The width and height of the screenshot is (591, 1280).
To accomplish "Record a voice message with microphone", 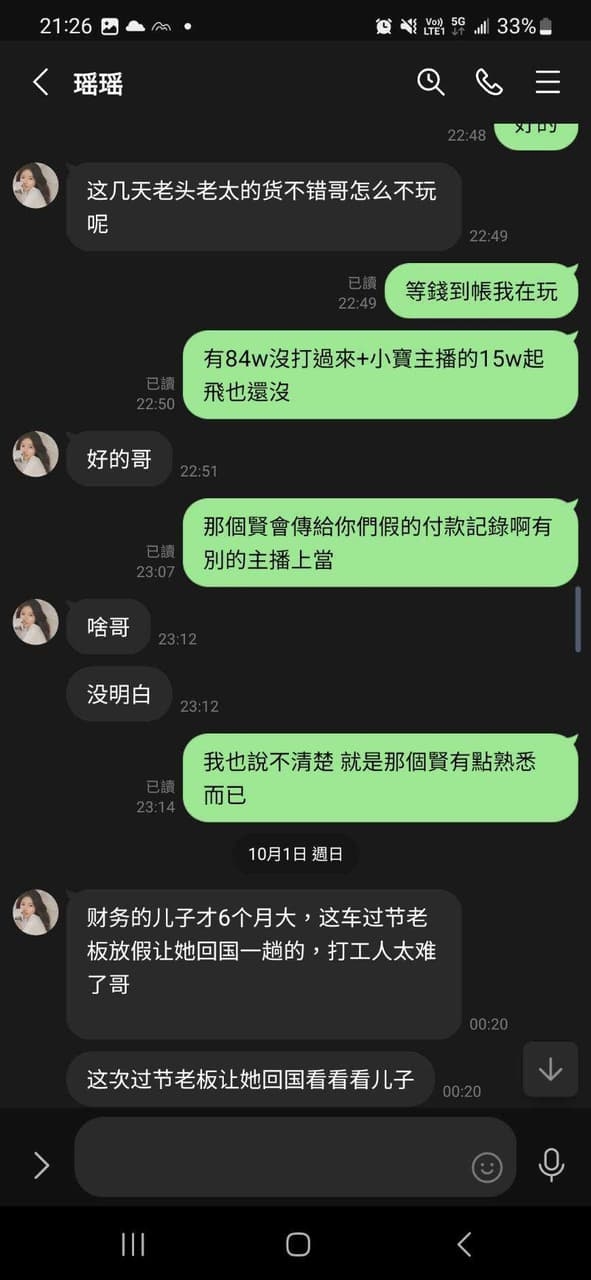I will tap(551, 1164).
